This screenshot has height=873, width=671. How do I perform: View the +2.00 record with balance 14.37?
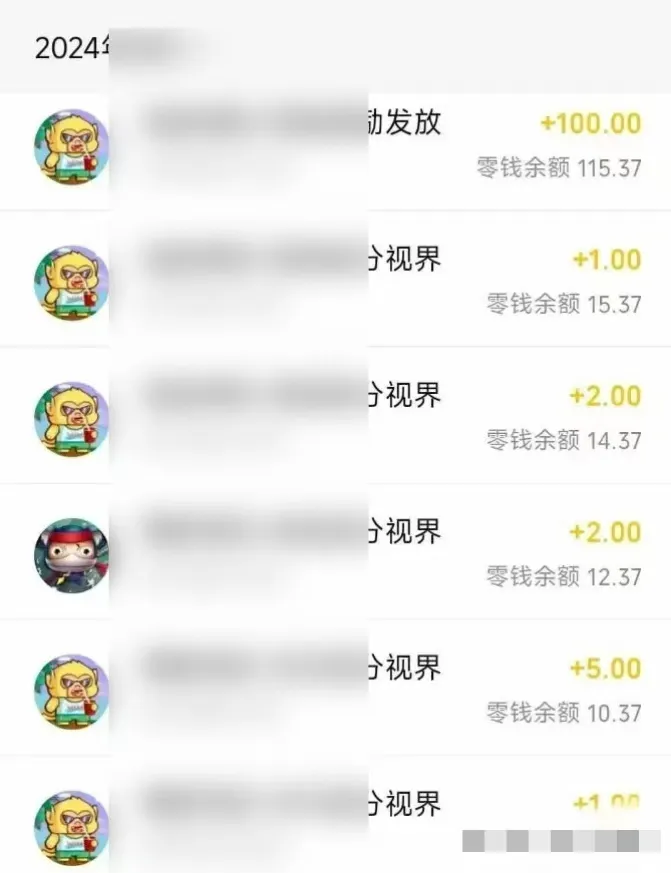point(400,416)
